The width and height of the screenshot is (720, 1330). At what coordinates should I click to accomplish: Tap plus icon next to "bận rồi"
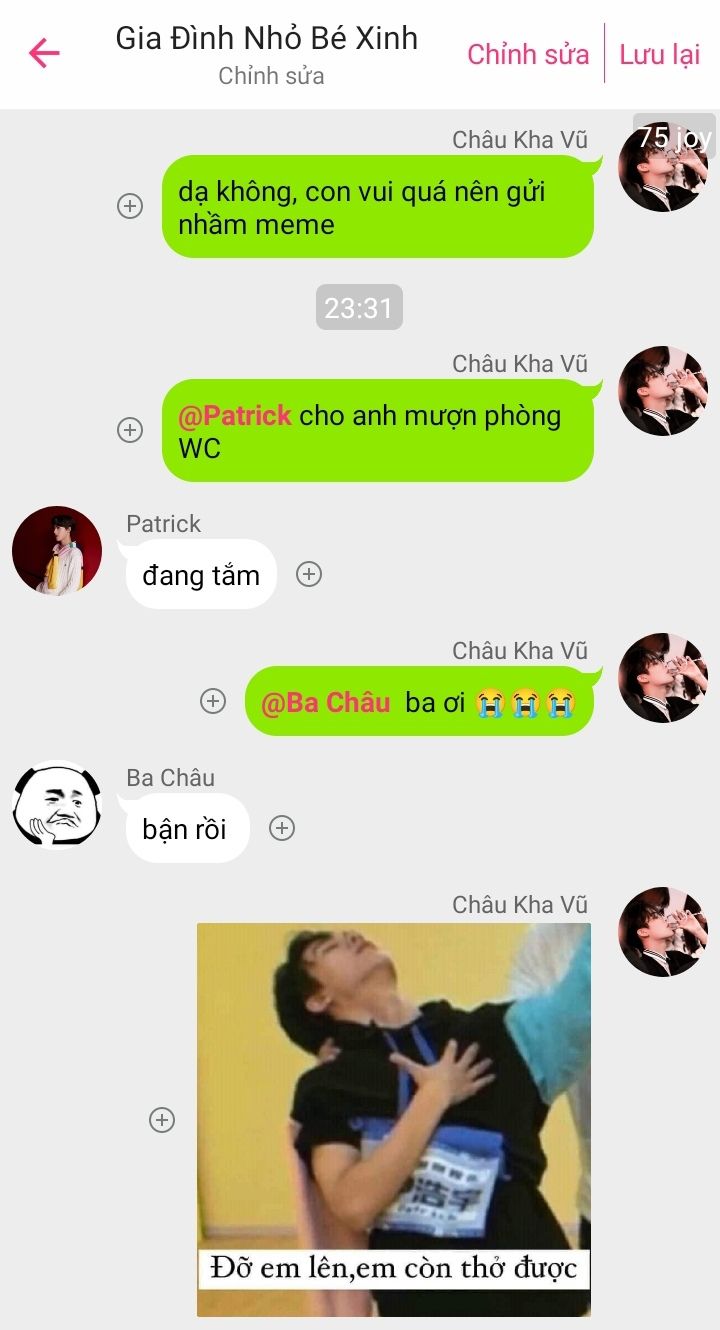[x=282, y=828]
